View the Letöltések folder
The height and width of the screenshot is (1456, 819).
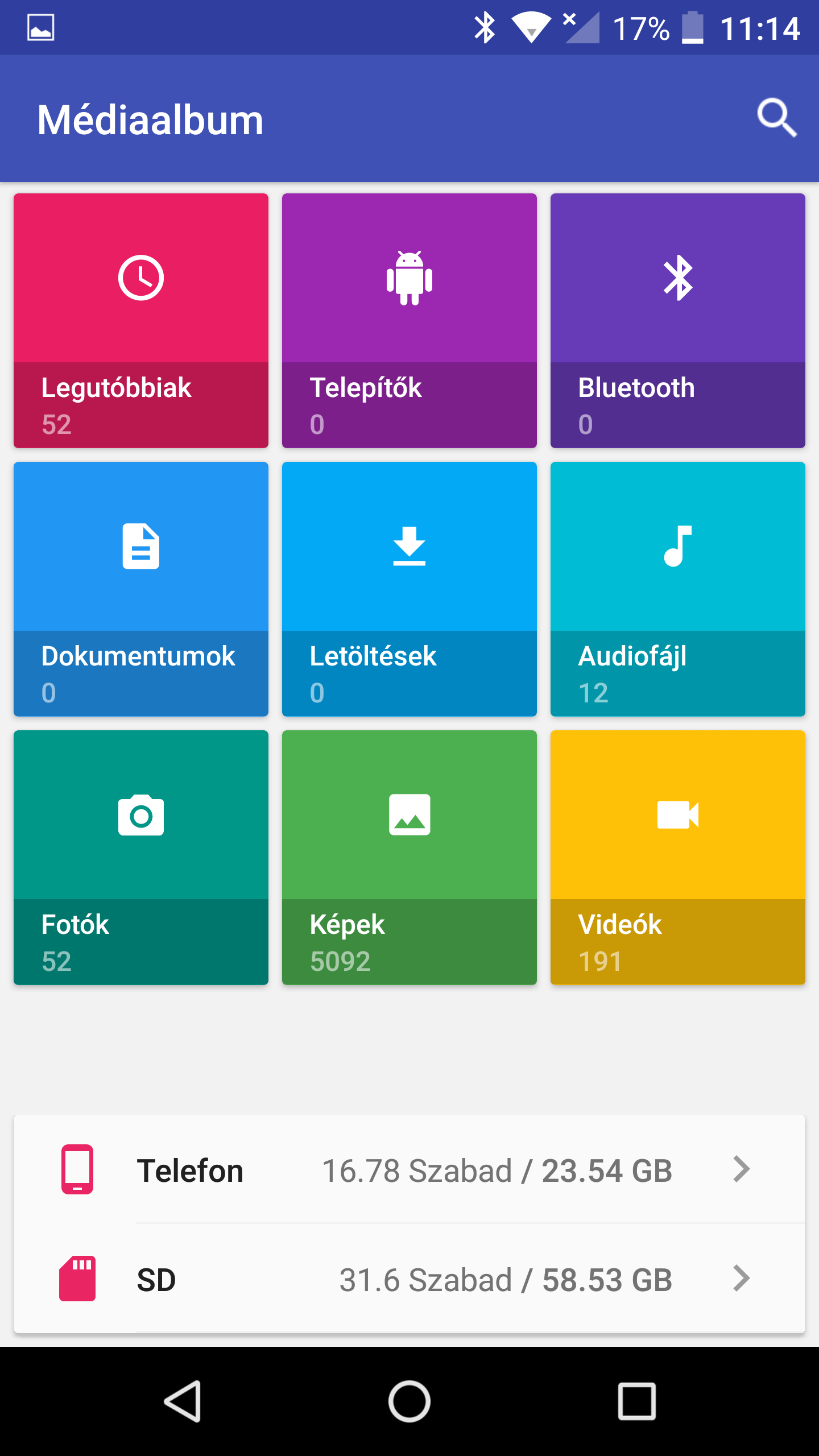[409, 589]
